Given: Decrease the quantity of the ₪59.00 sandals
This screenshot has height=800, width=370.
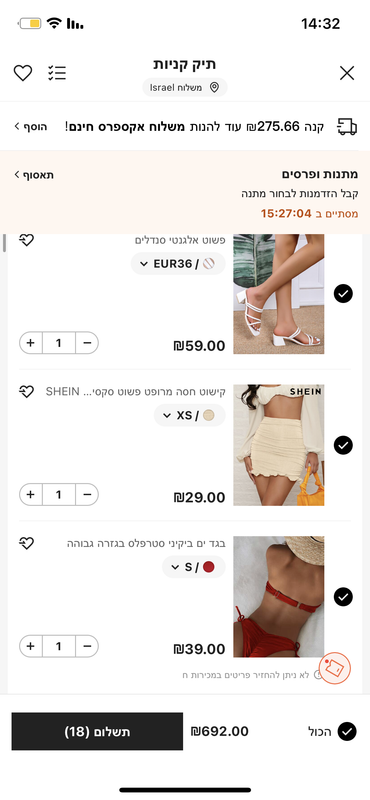Looking at the screenshot, I should (x=87, y=343).
